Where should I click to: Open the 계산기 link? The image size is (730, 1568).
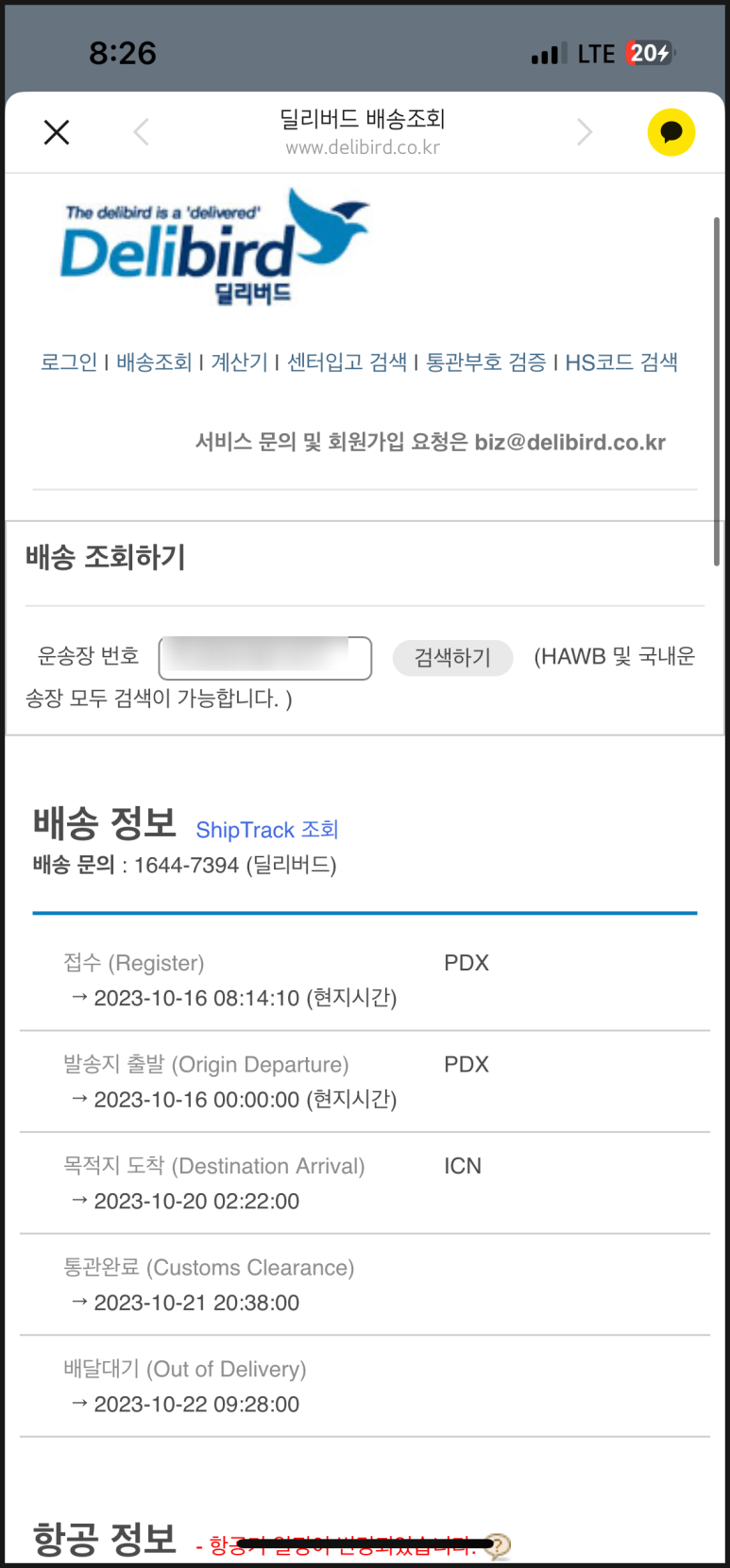click(x=239, y=362)
